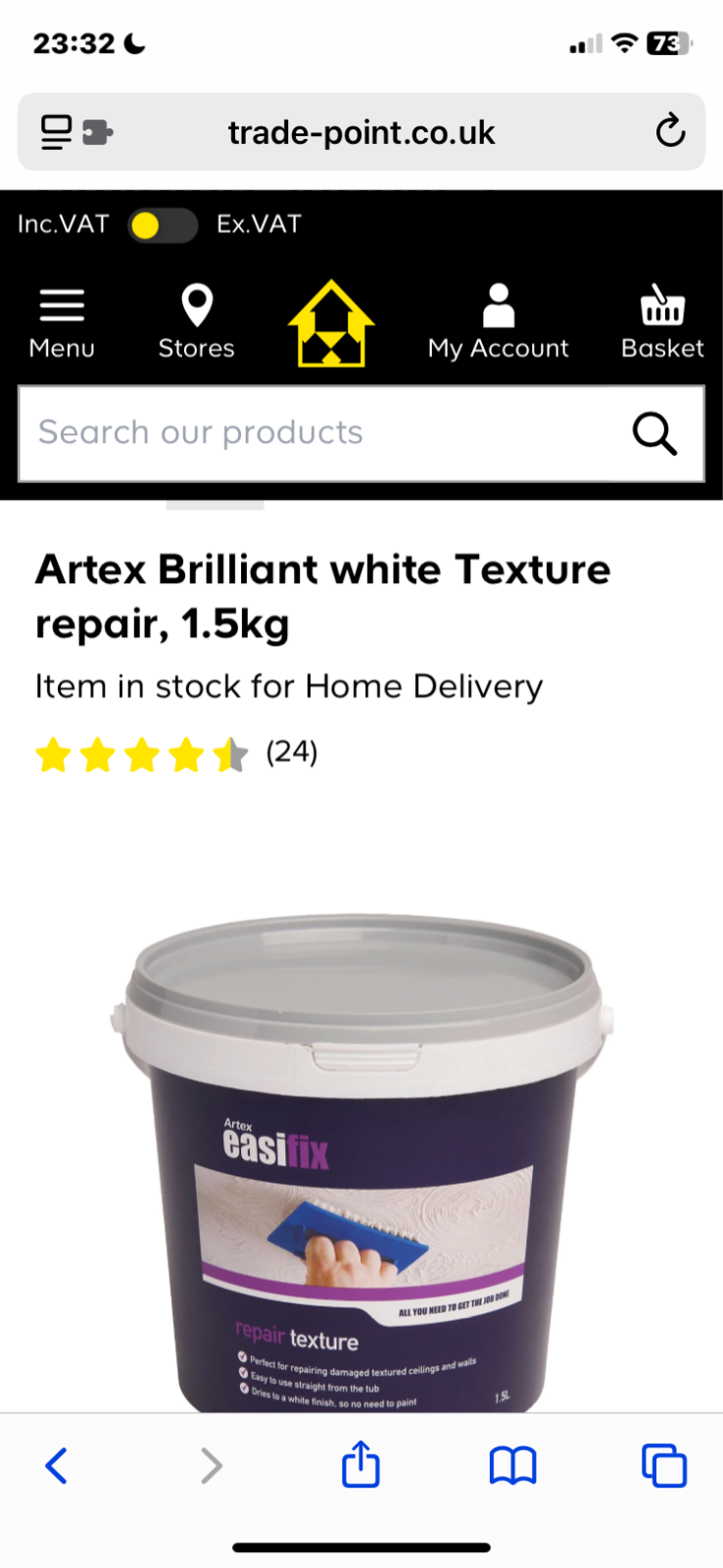The image size is (723, 1568).
Task: Go to TradePoint home via logo
Action: (331, 324)
